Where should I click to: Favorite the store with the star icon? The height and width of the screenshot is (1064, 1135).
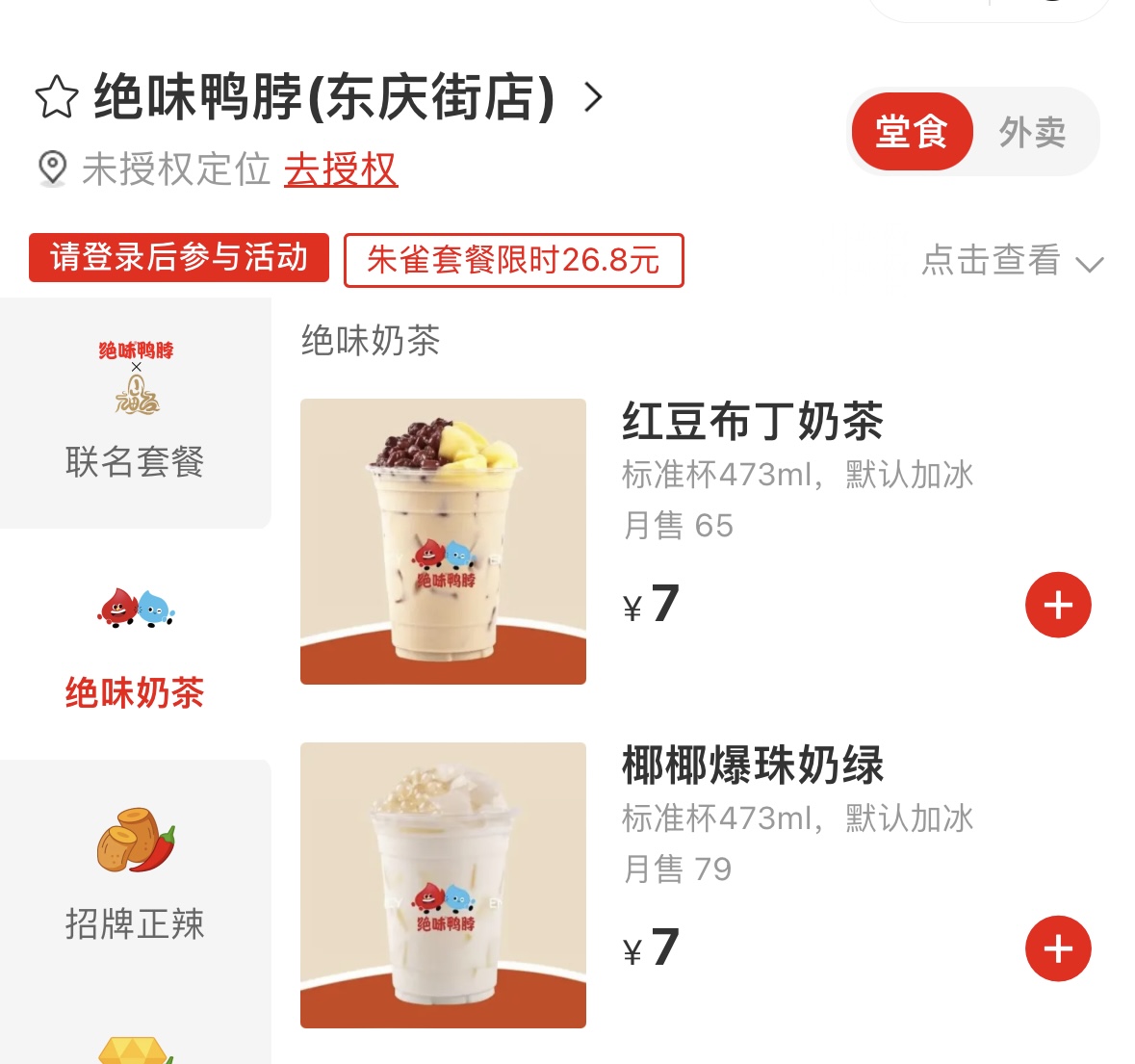[x=57, y=97]
